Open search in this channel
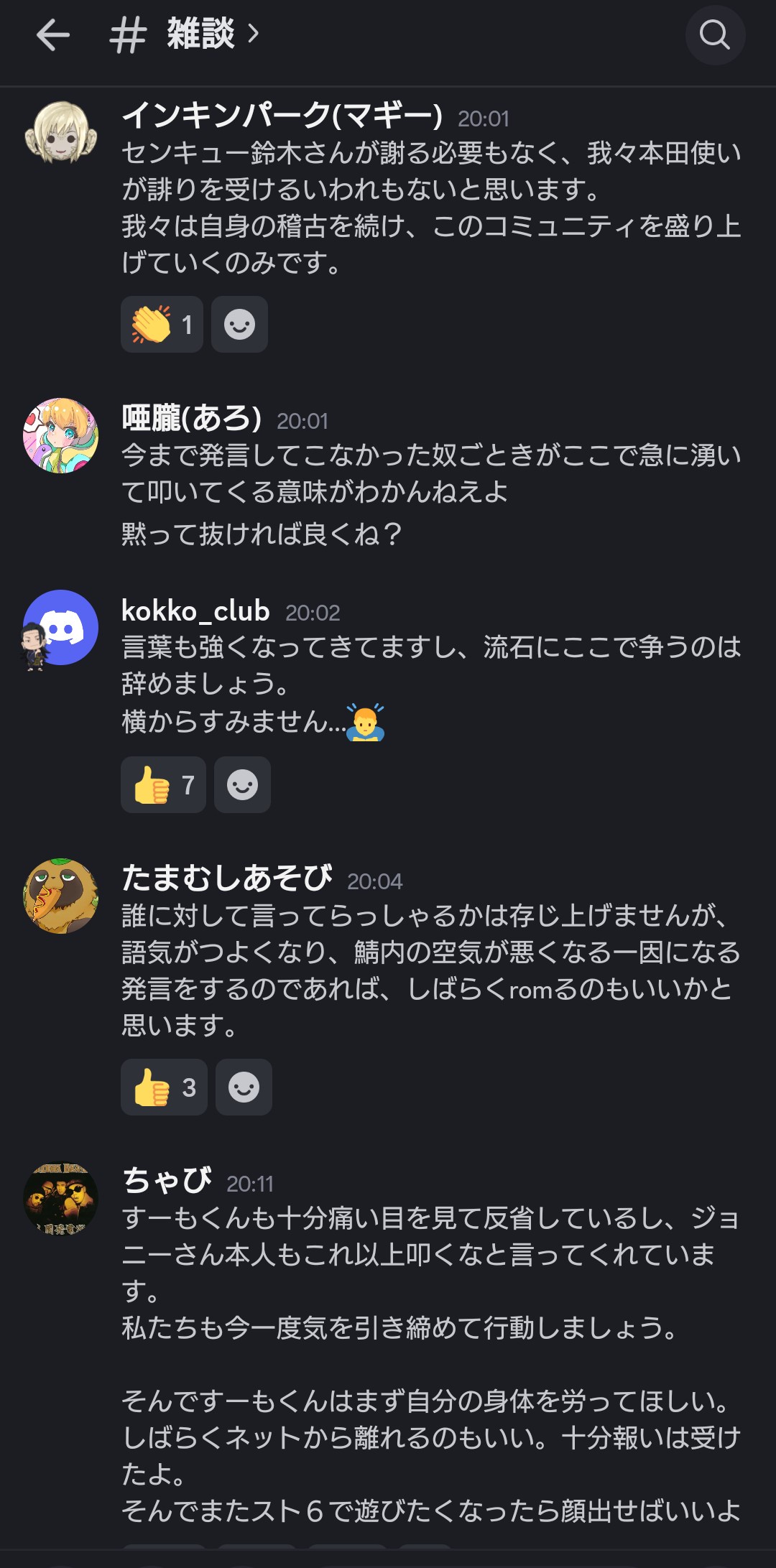This screenshot has height=1568, width=776. [714, 34]
